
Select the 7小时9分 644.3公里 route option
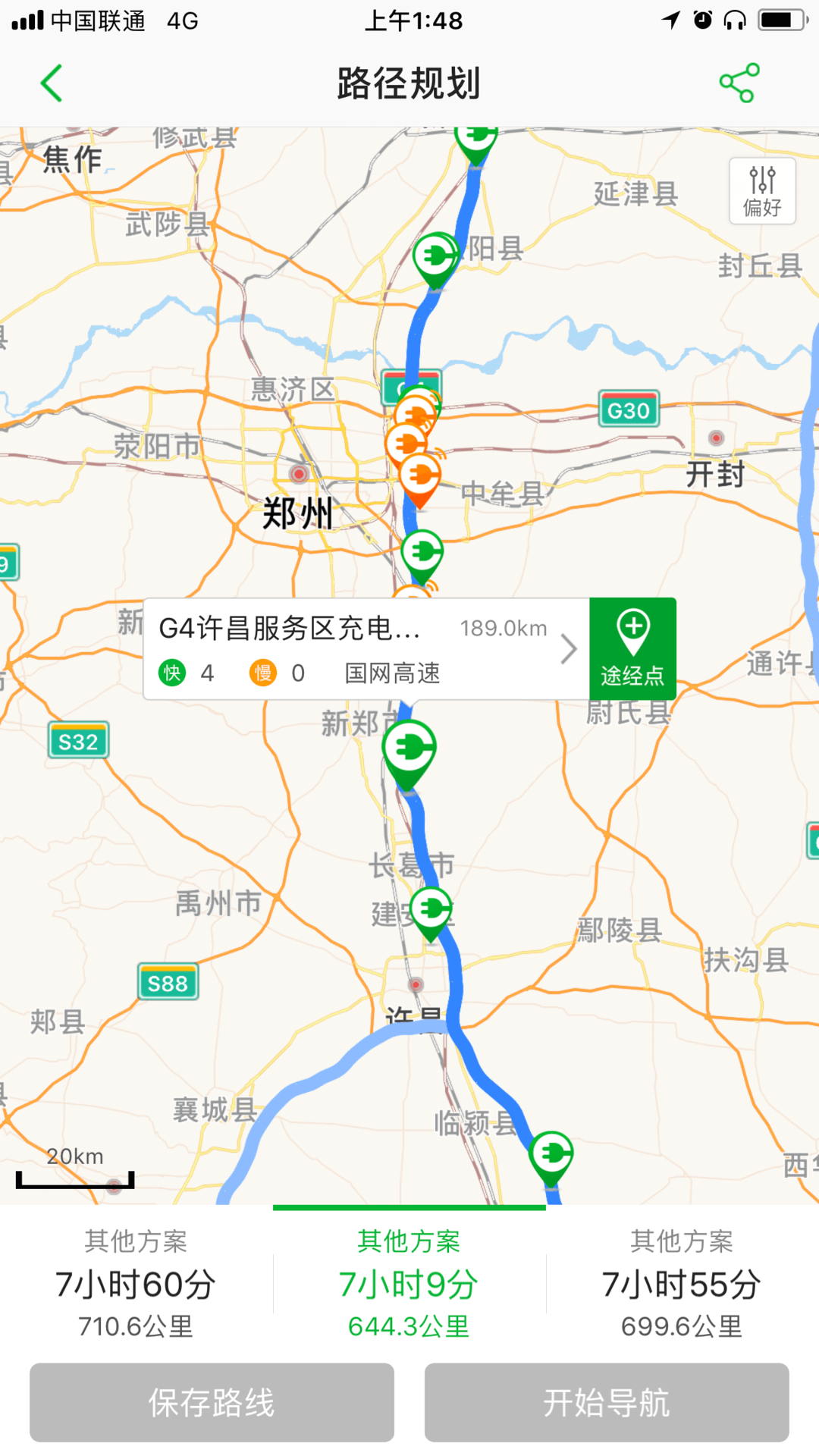tap(409, 1283)
